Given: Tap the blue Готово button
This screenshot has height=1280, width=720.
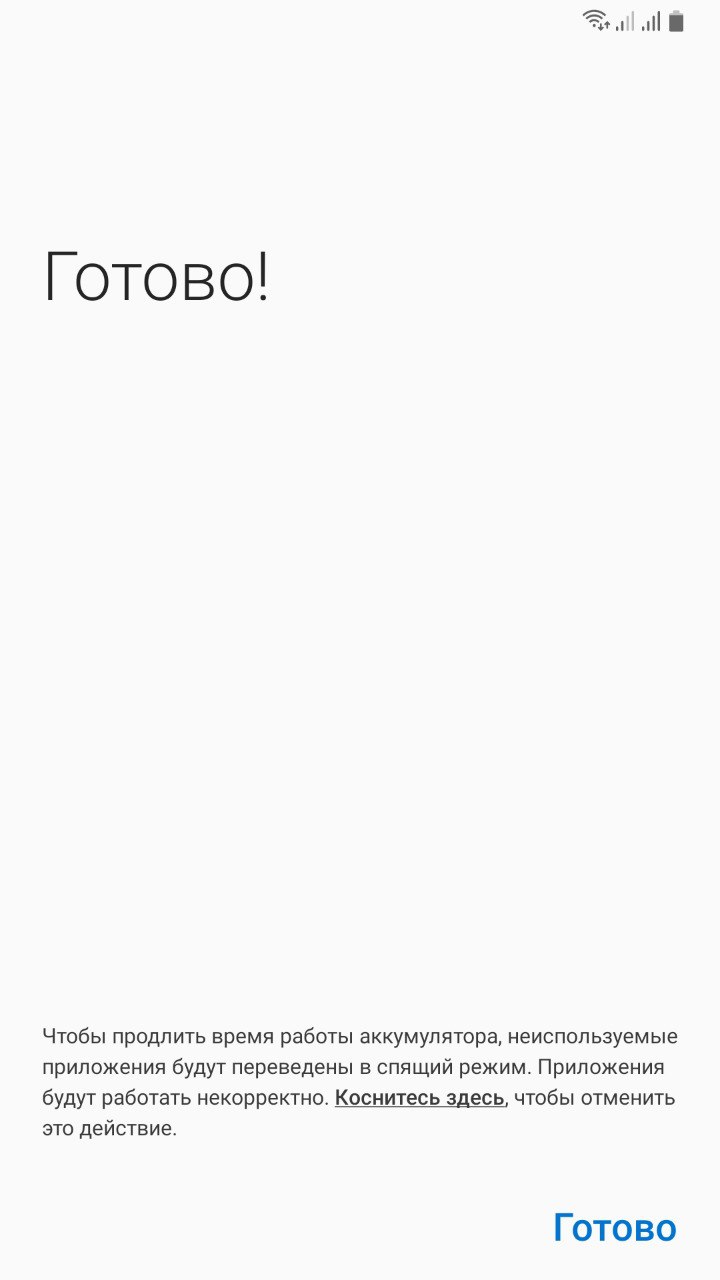Looking at the screenshot, I should point(615,1228).
